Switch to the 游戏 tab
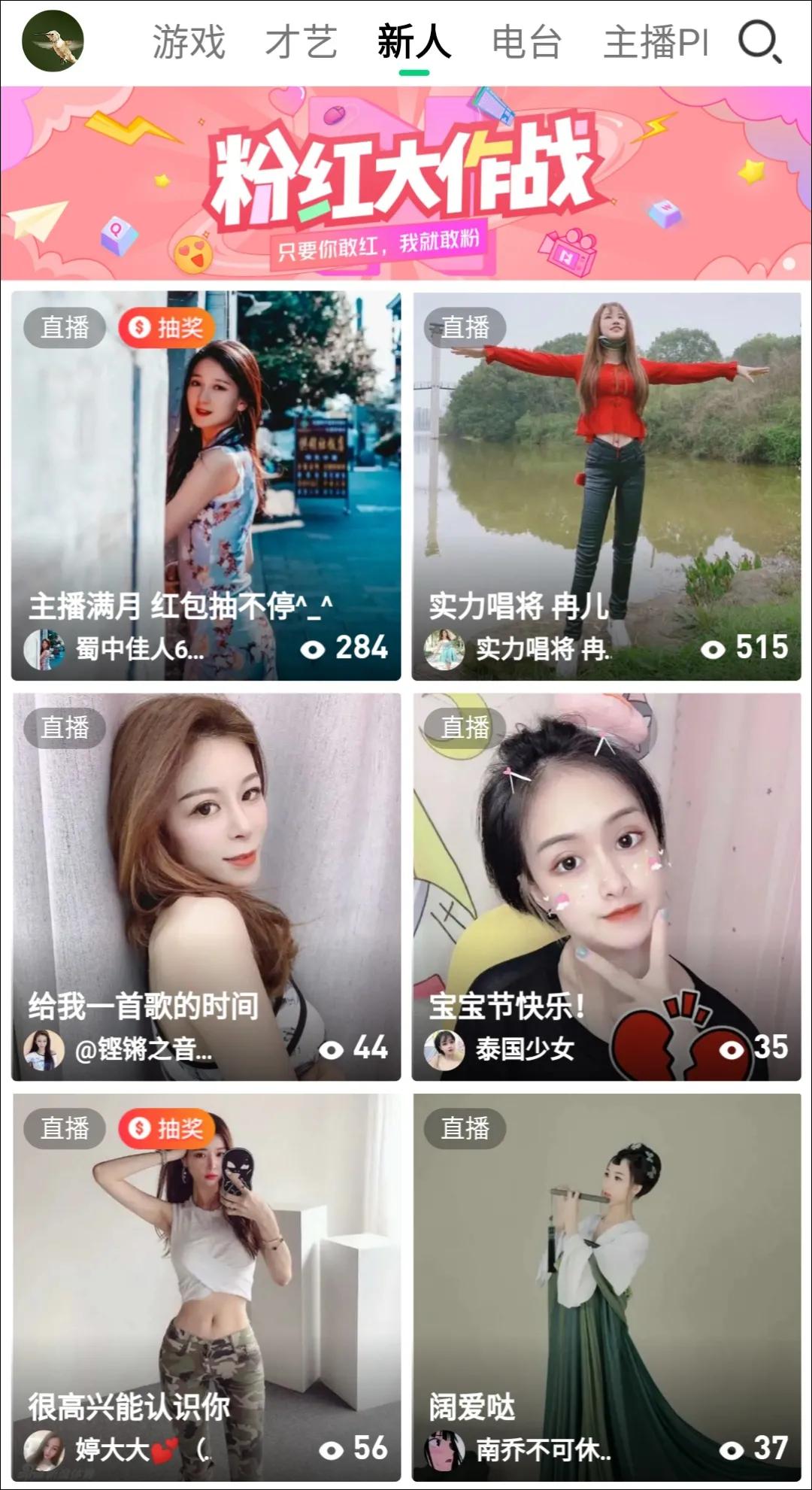 (x=187, y=44)
